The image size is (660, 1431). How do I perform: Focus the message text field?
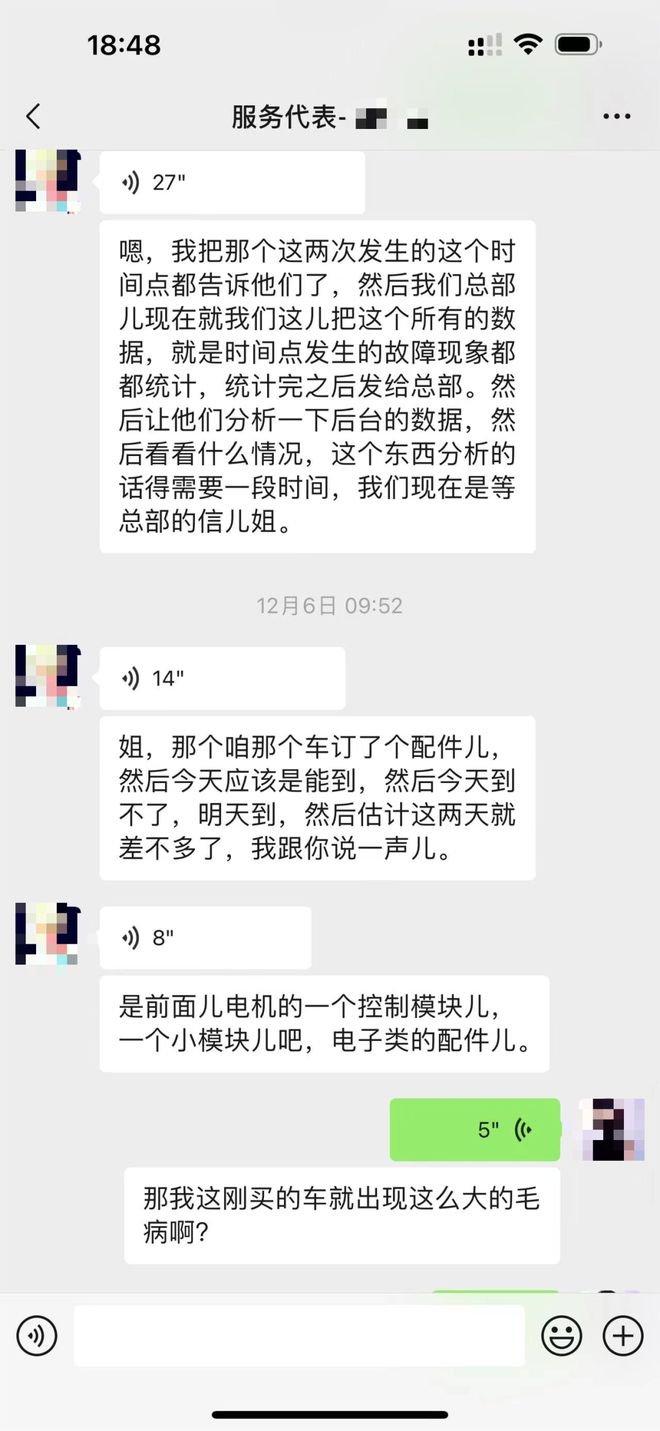tap(299, 1335)
